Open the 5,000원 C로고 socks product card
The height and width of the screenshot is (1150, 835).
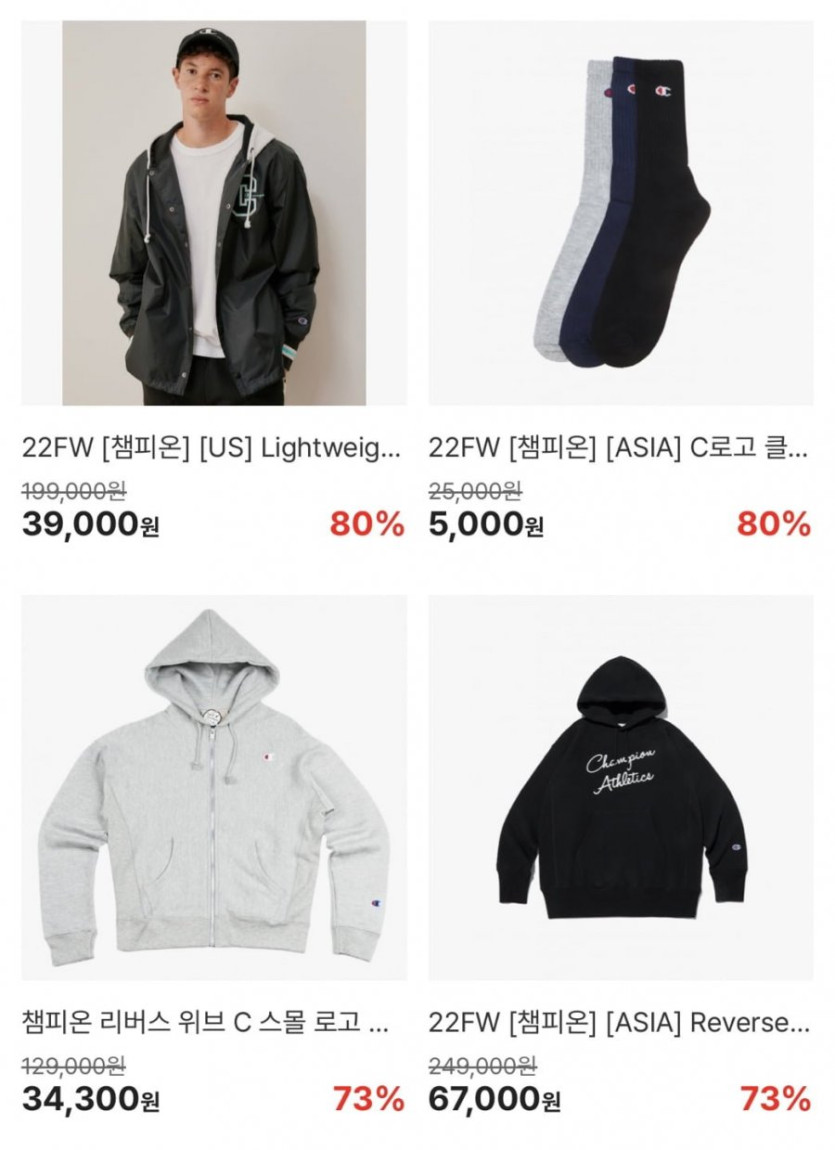(x=621, y=213)
